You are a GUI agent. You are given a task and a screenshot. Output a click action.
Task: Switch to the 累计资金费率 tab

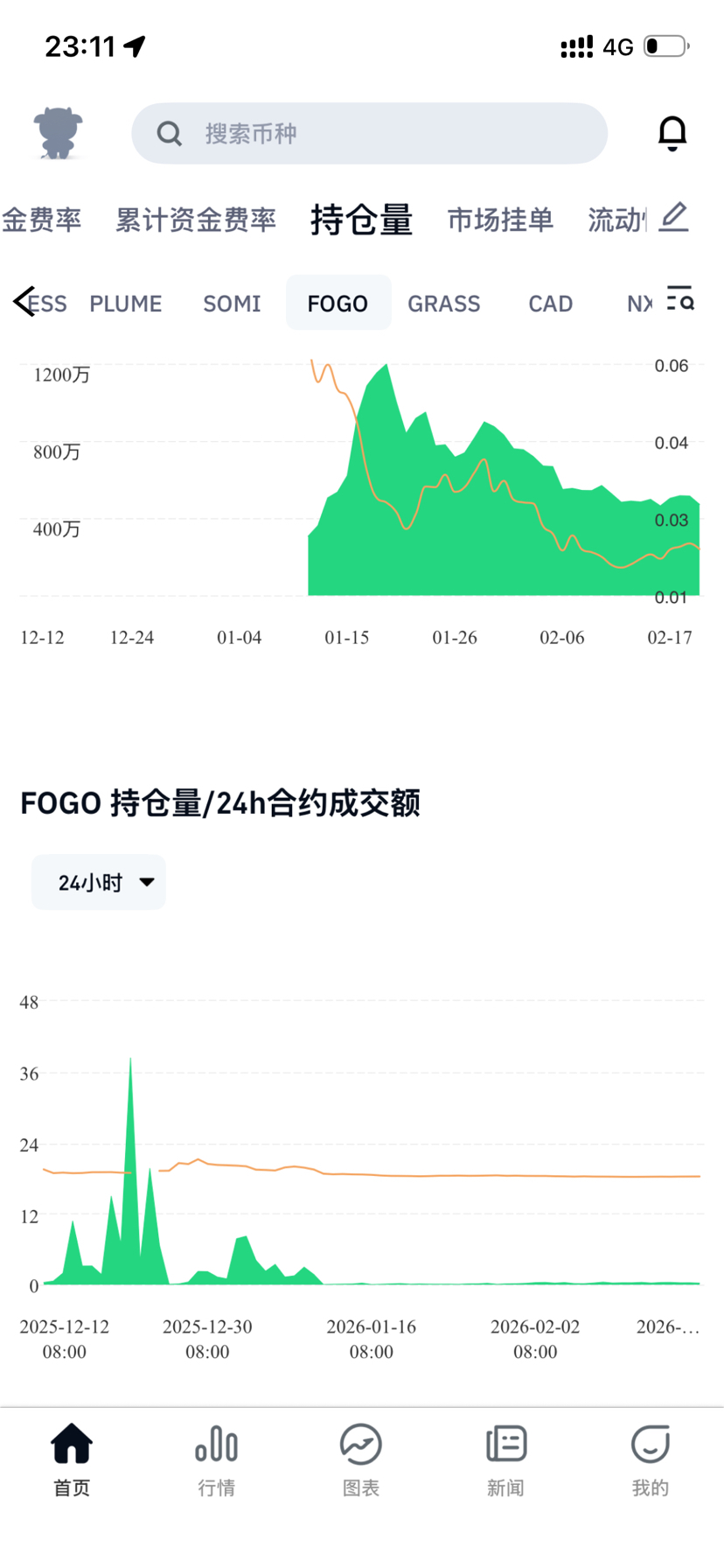coord(196,220)
